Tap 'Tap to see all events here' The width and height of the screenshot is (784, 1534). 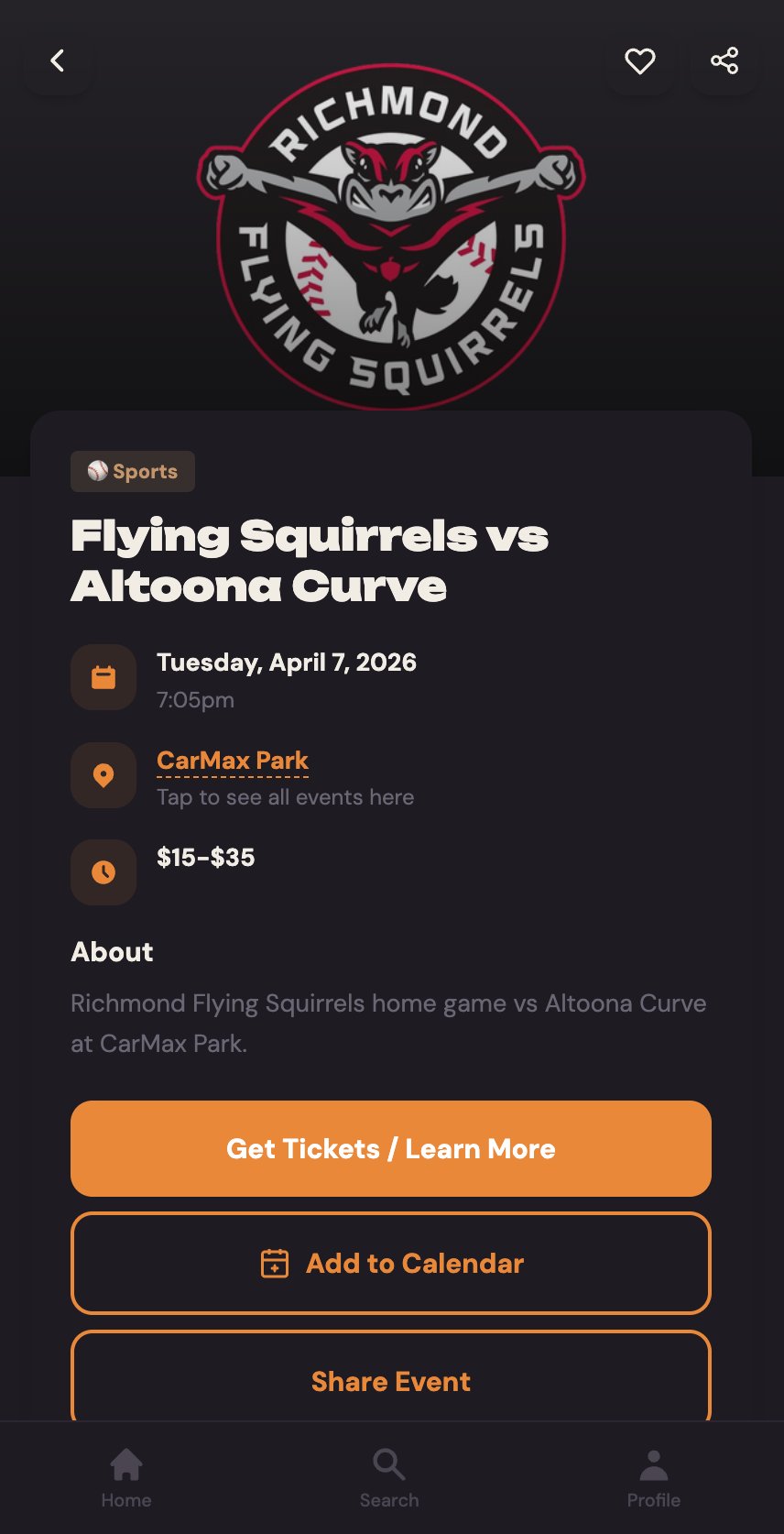click(285, 797)
